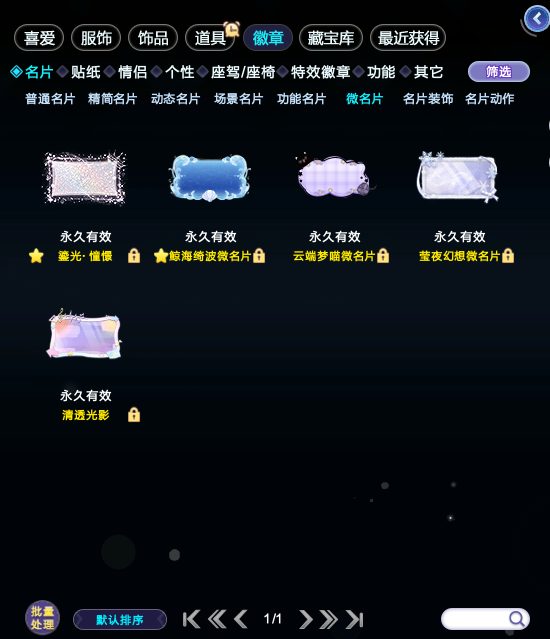Tap the search box
The image size is (550, 639).
[x=485, y=619]
